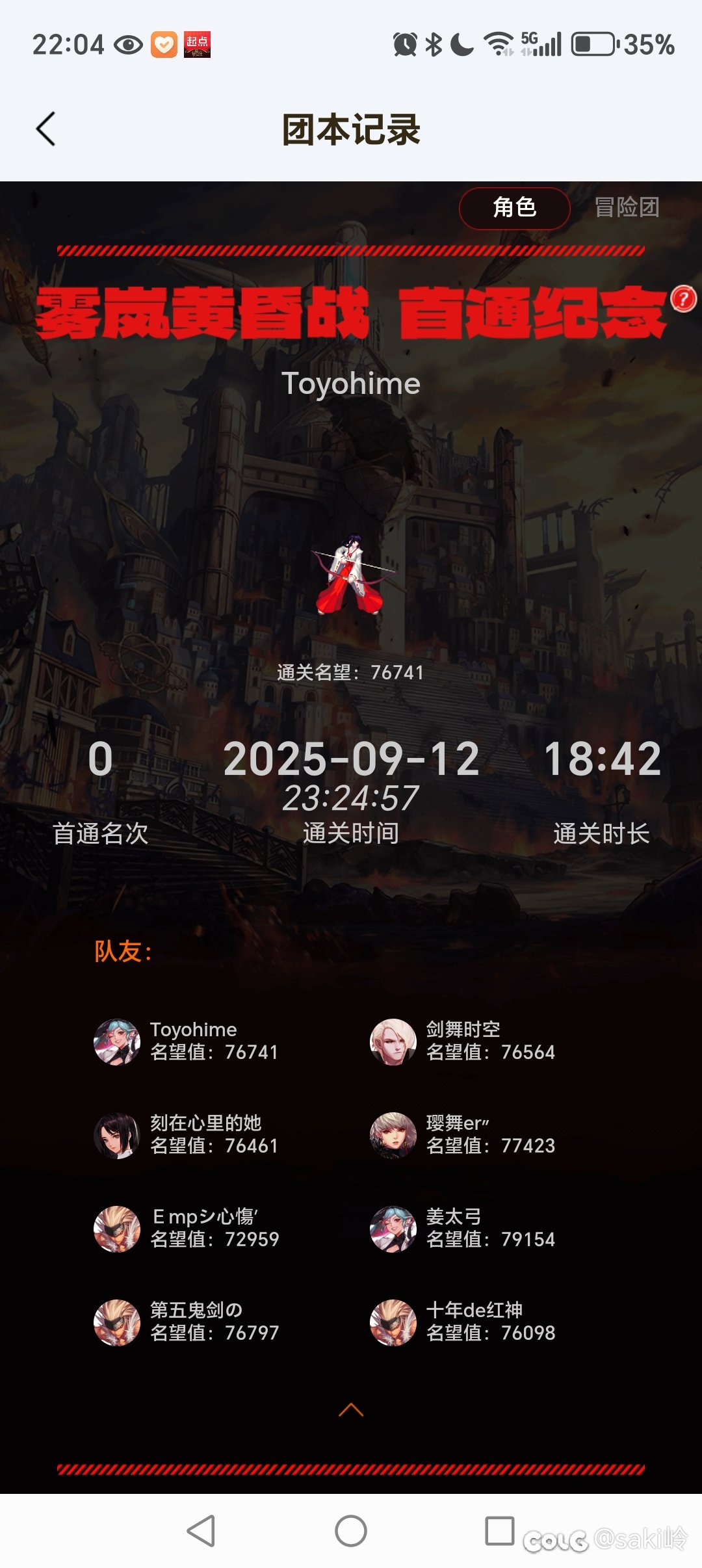
Task: Switch to the 冒险团 tab
Action: point(627,208)
